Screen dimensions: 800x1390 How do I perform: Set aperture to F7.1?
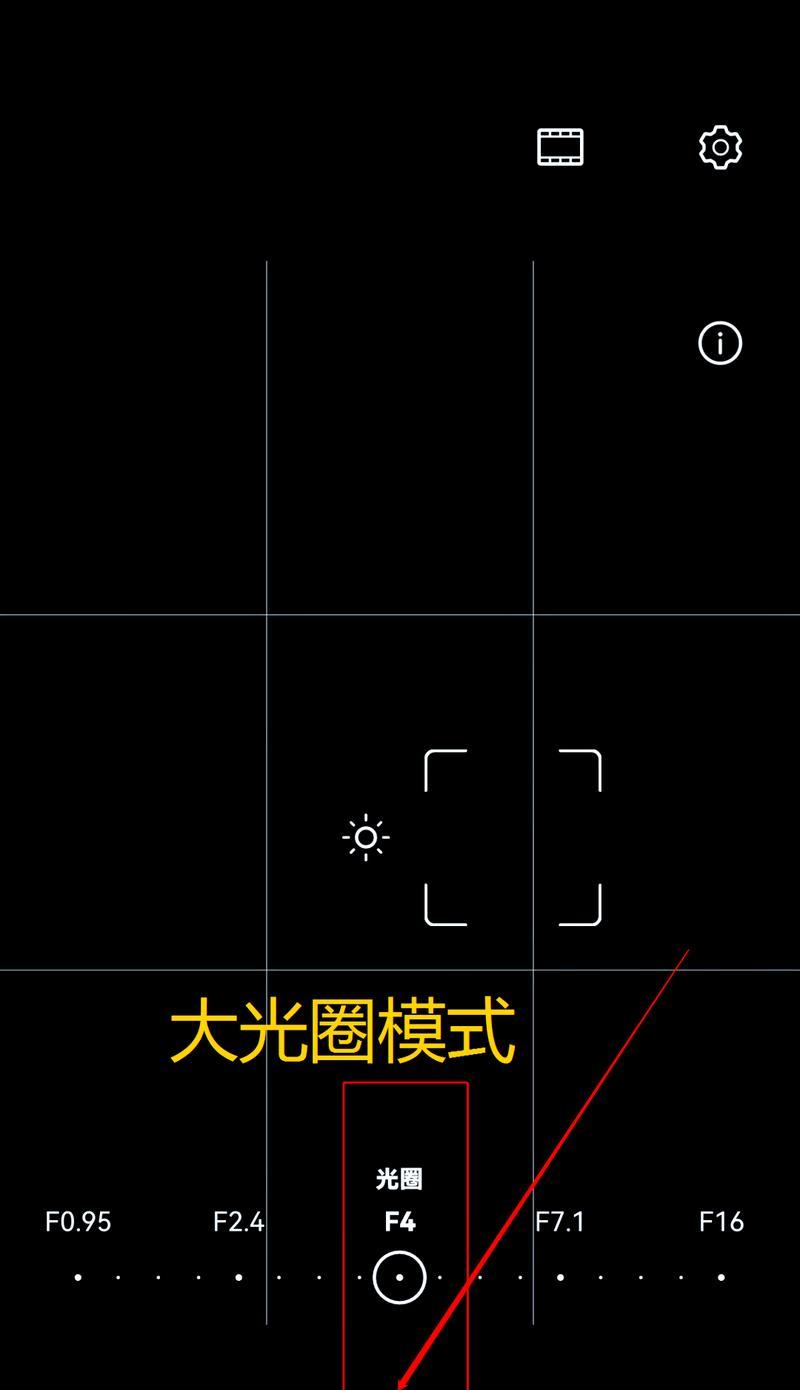coord(560,1276)
